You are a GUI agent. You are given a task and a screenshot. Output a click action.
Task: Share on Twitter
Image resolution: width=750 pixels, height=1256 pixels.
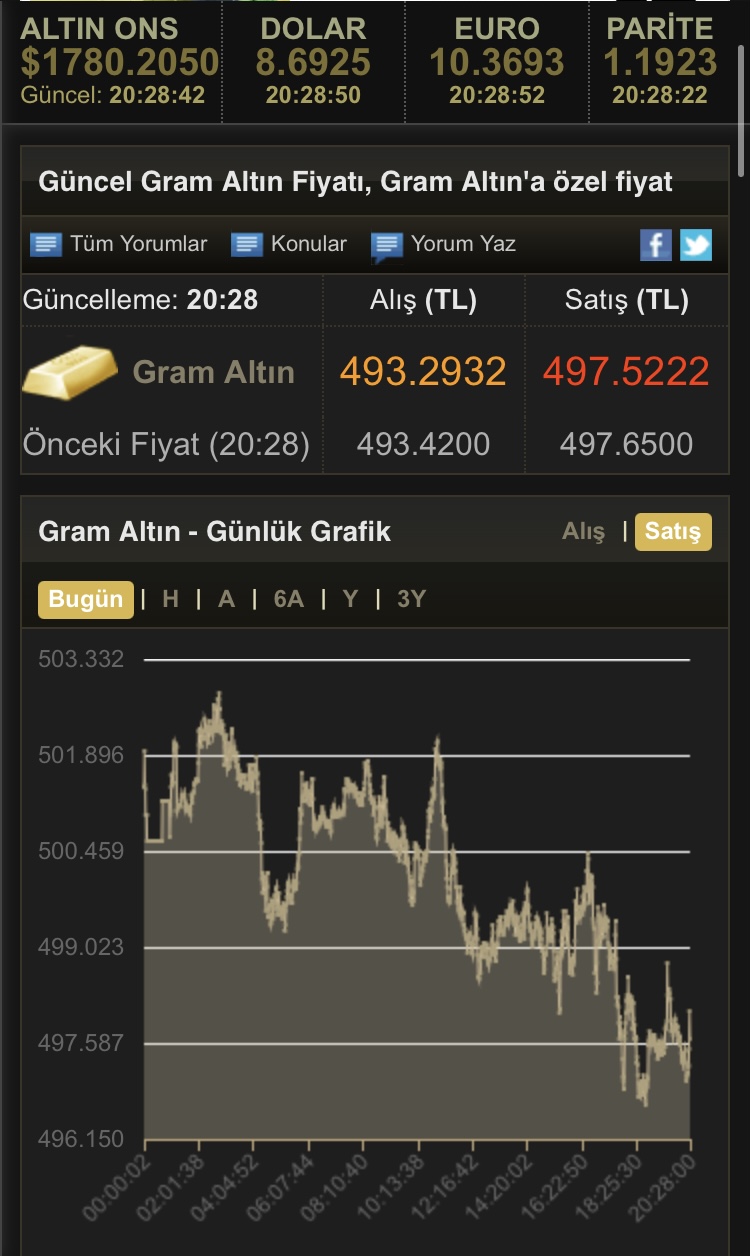[x=696, y=244]
